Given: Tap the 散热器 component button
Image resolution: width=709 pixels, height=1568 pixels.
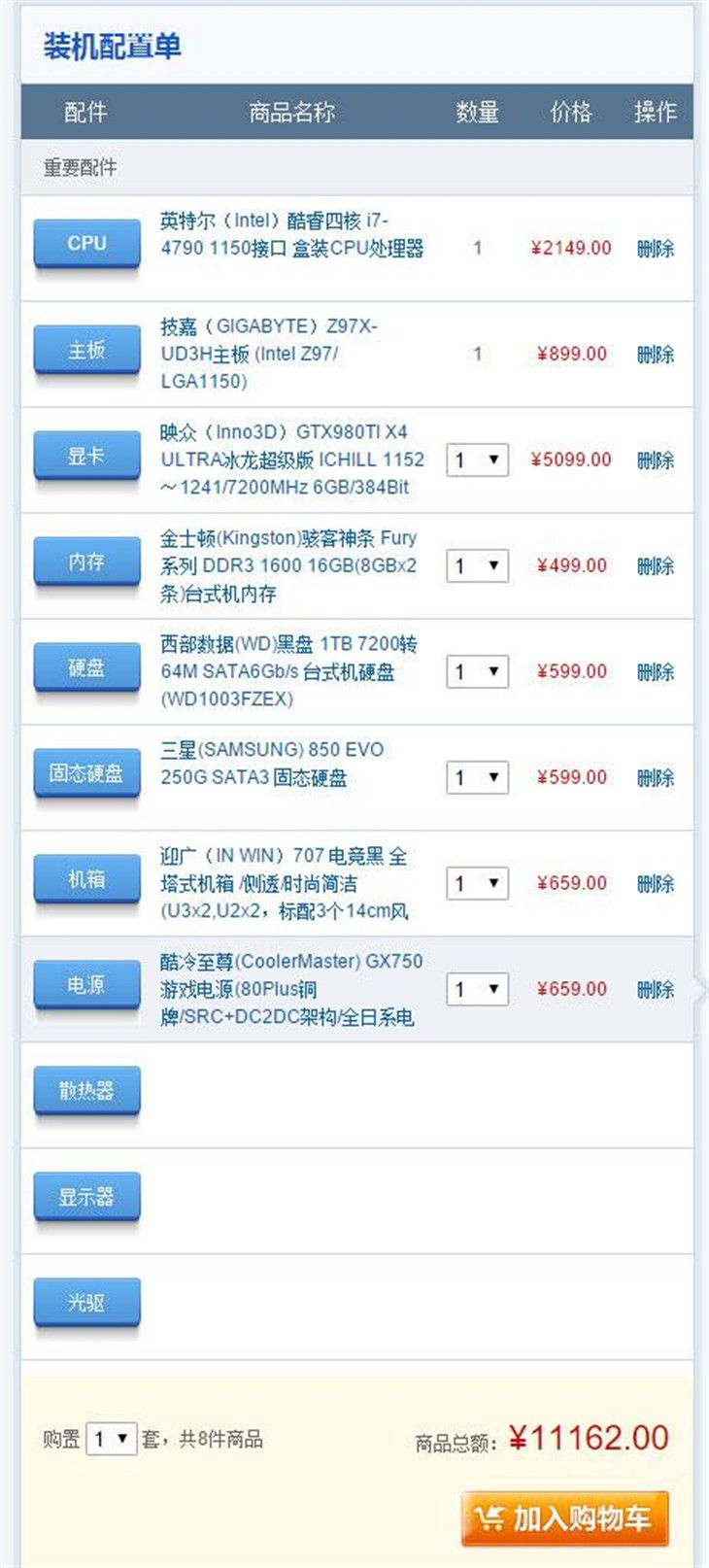Looking at the screenshot, I should click(86, 1091).
